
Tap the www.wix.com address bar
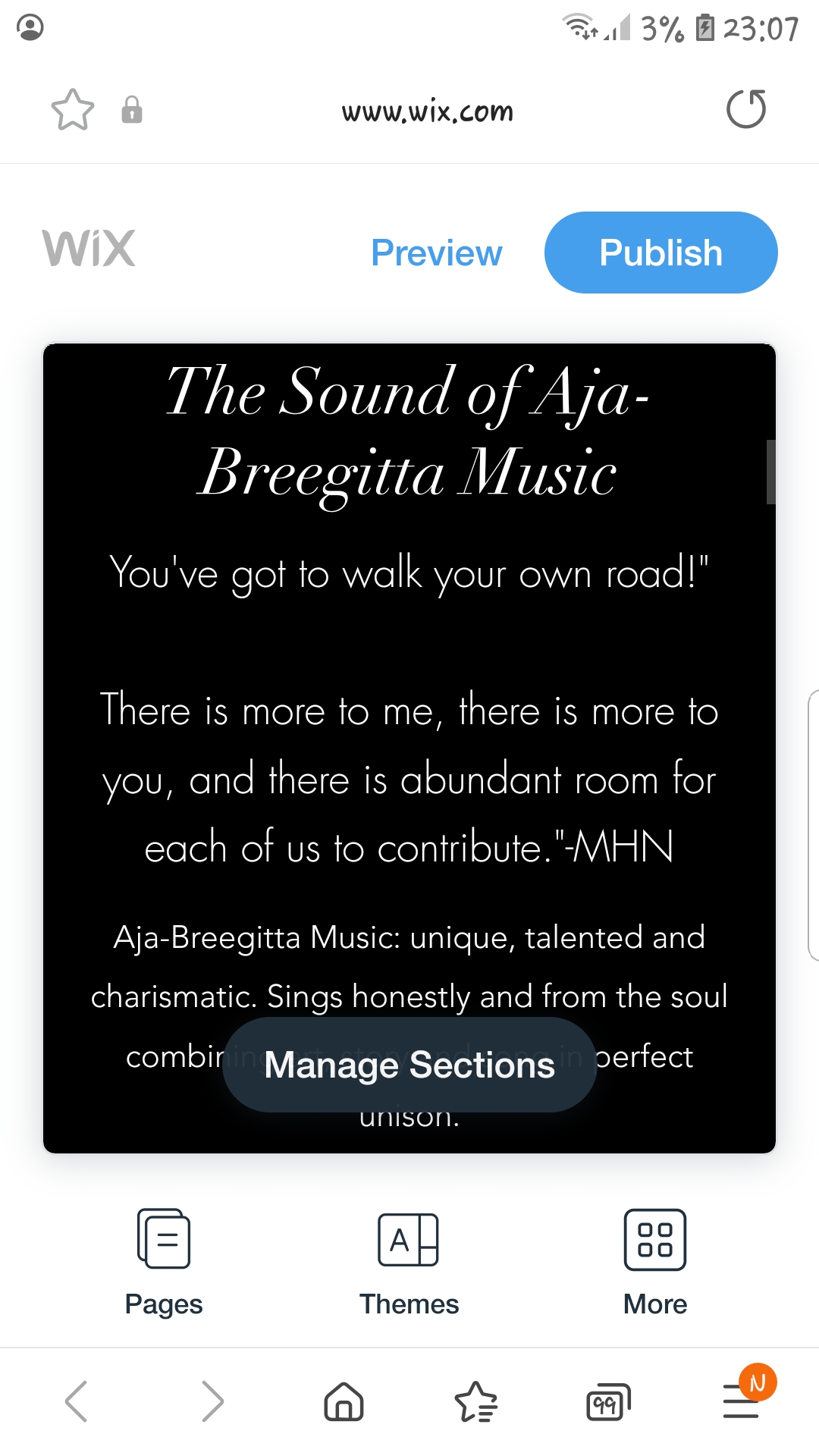point(427,111)
